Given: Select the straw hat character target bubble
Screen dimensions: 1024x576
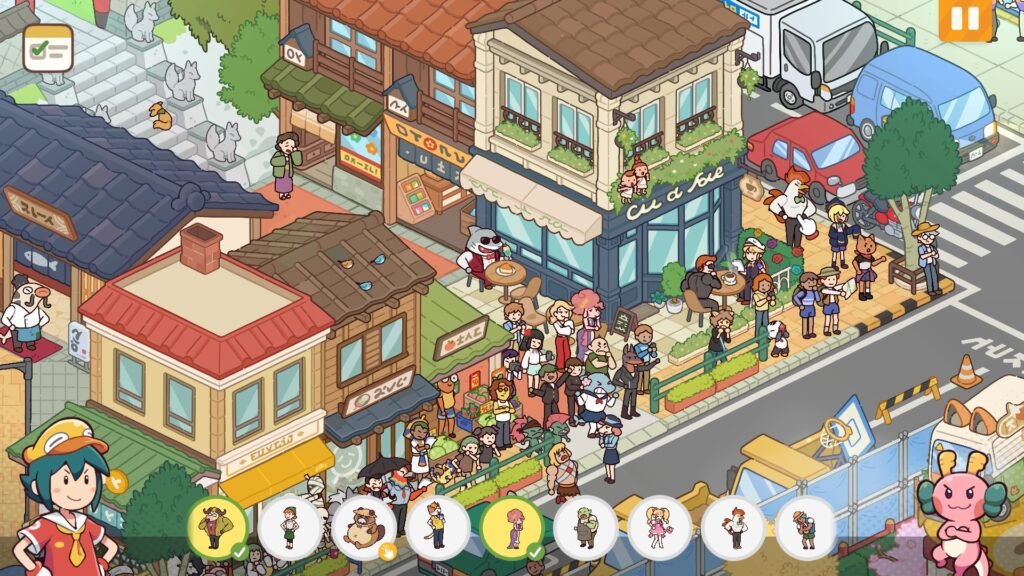Looking at the screenshot, I should (807, 527).
